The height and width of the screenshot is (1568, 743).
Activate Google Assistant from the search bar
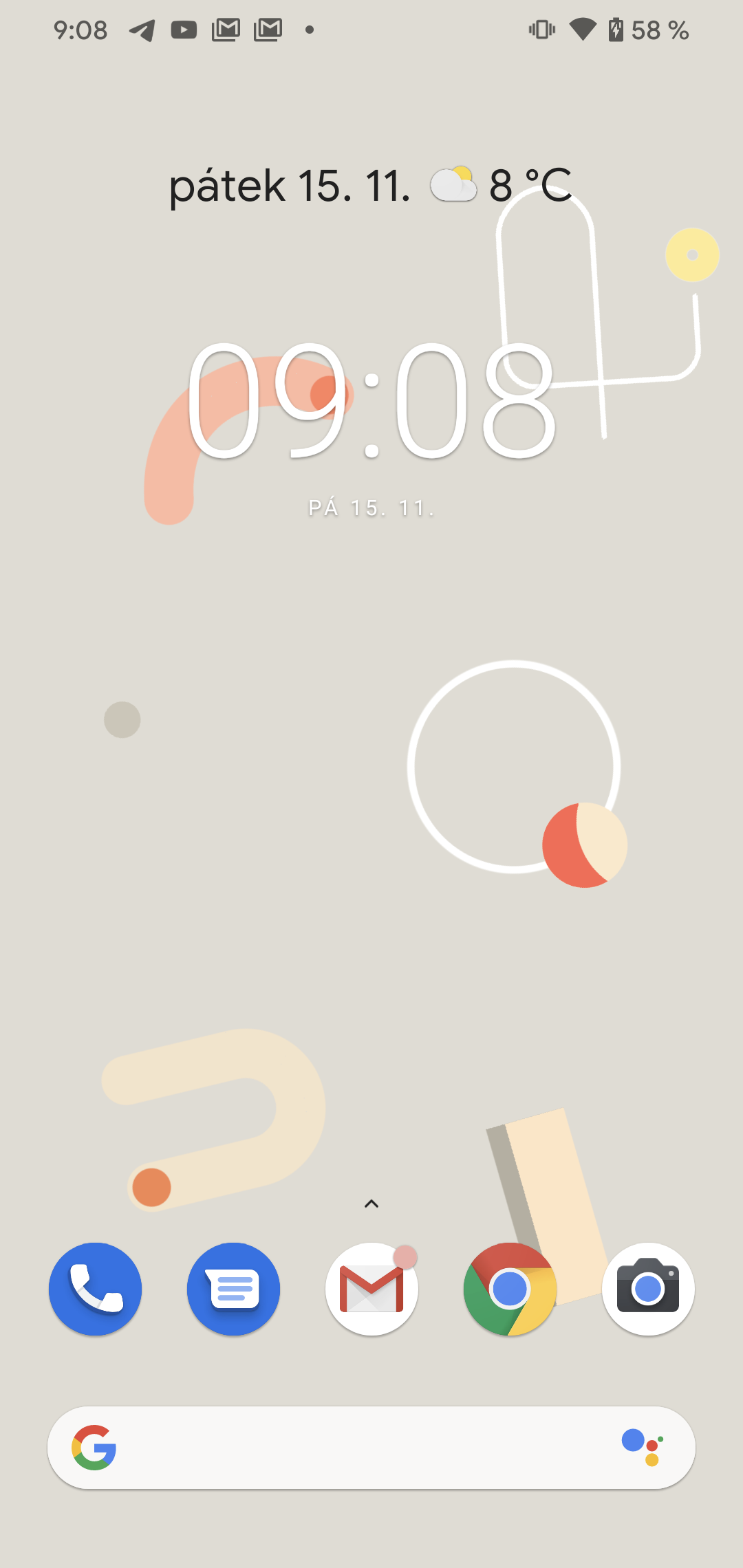click(643, 1447)
